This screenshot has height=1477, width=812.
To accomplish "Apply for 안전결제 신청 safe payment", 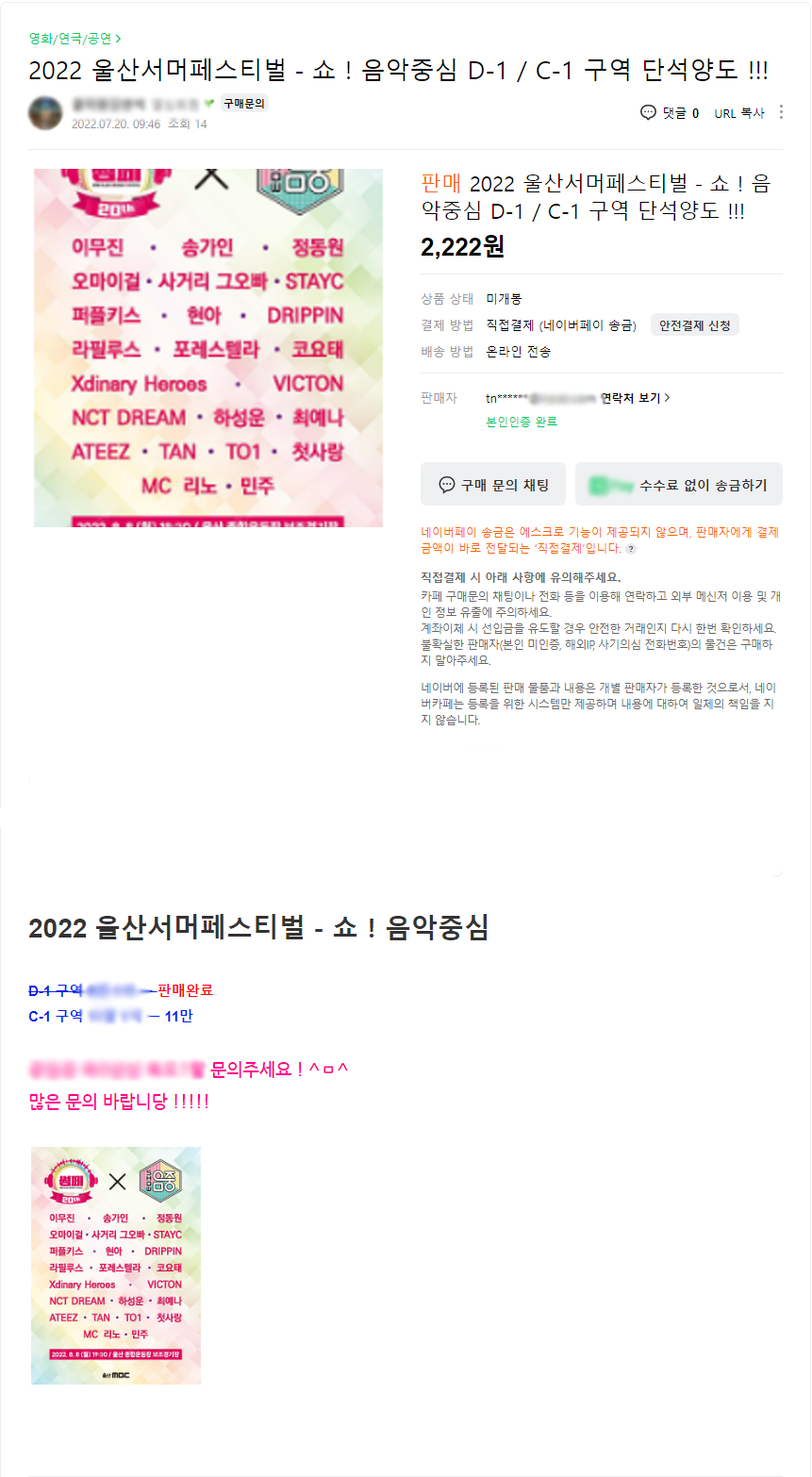I will (x=694, y=325).
